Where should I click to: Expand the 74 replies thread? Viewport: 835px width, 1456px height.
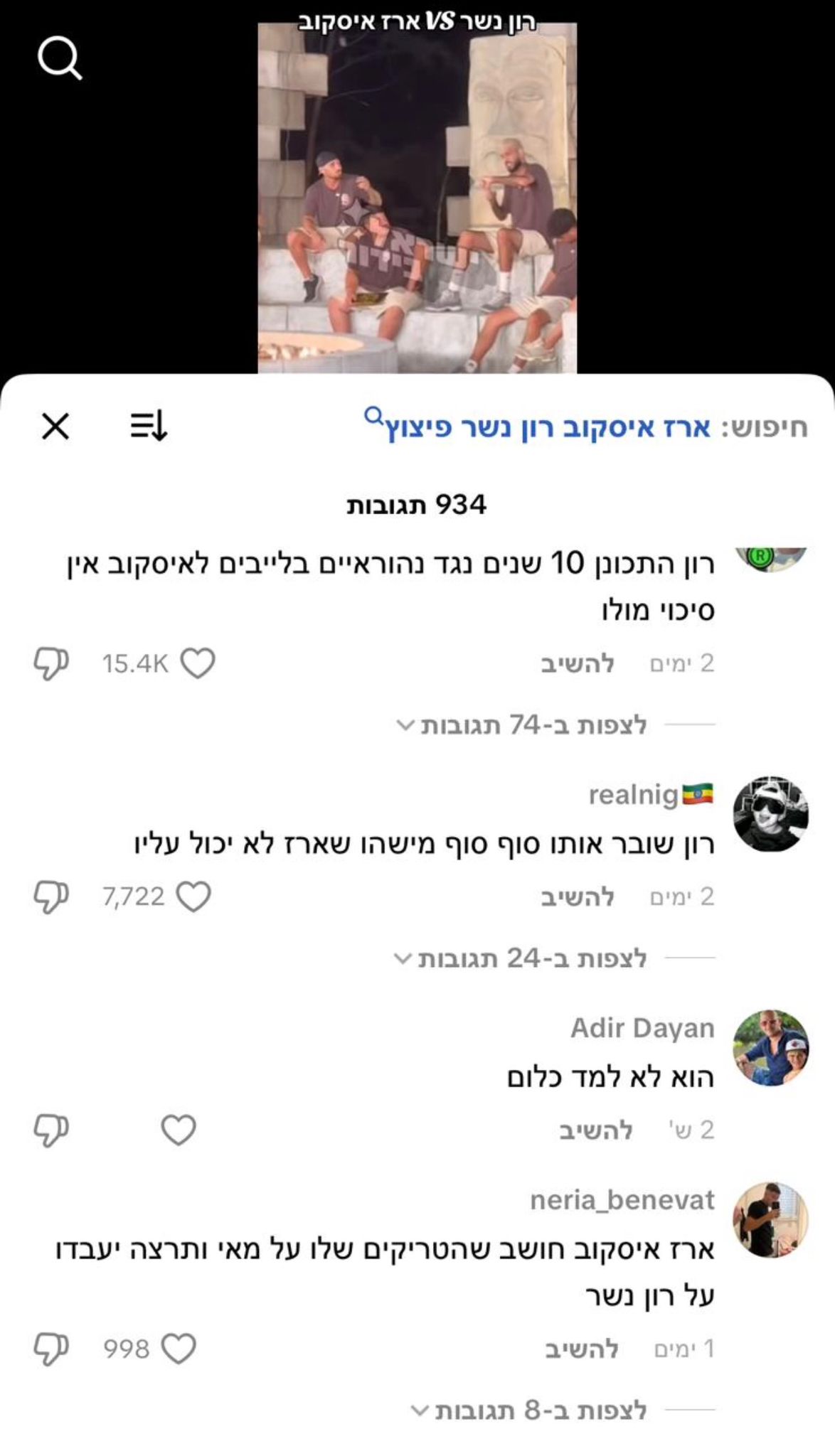(523, 725)
